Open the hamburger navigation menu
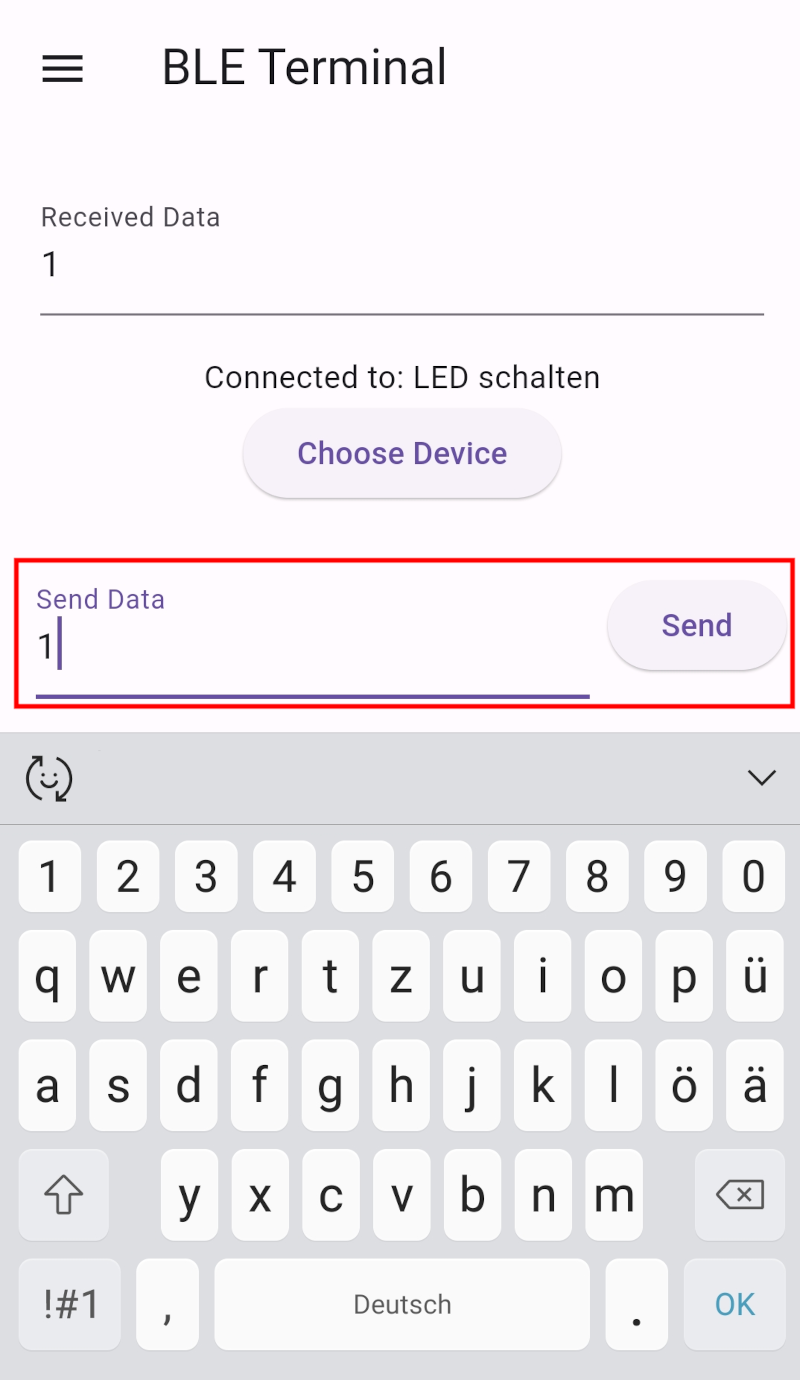800x1380 pixels. pyautogui.click(x=62, y=68)
